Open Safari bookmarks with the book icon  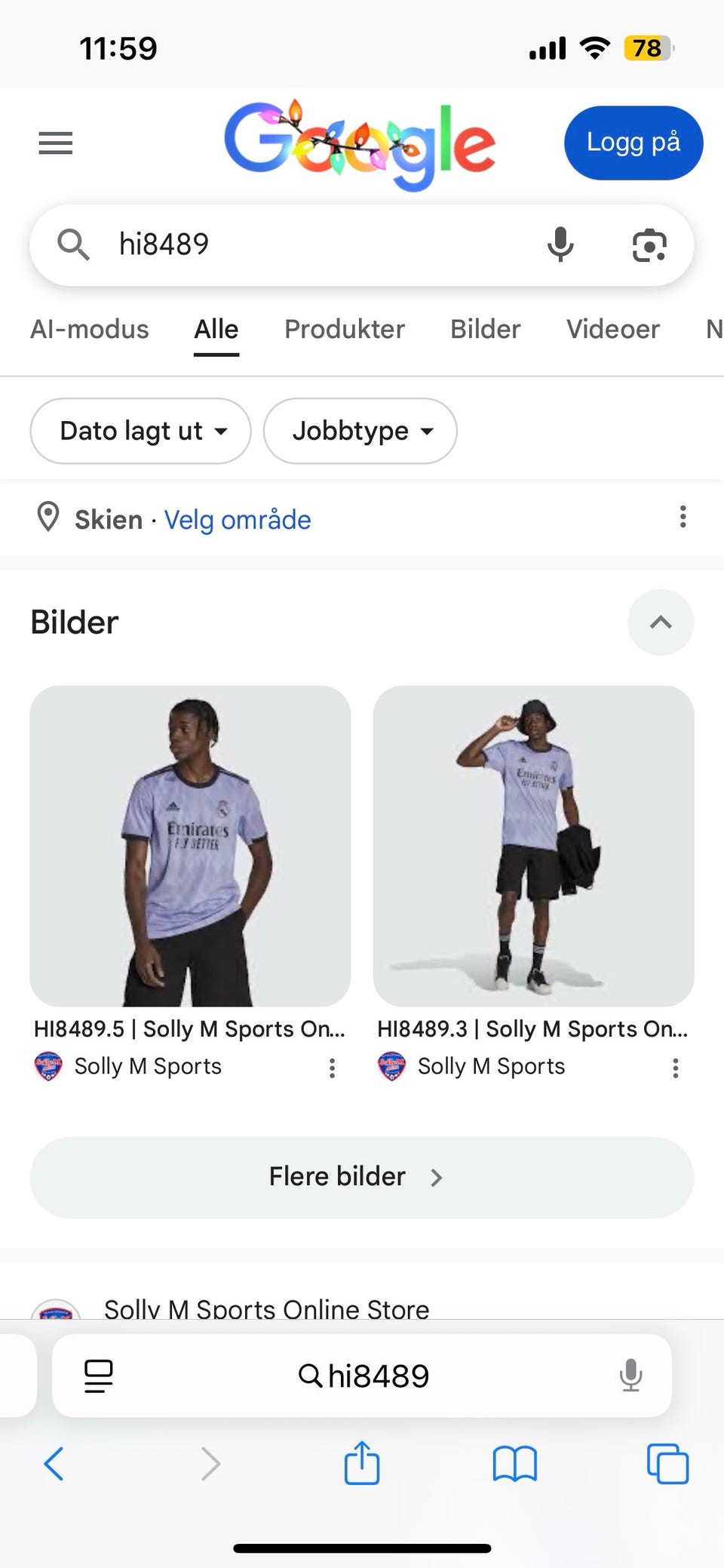515,1464
